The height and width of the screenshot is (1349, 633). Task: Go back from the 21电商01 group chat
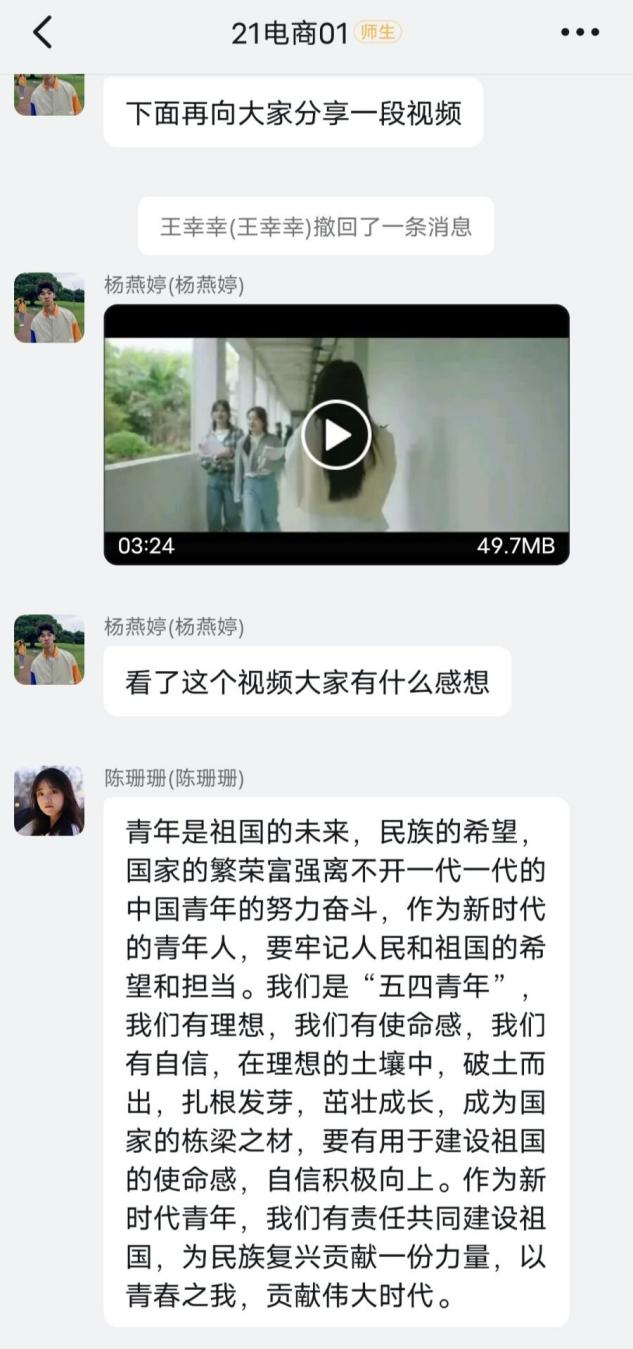point(42,33)
